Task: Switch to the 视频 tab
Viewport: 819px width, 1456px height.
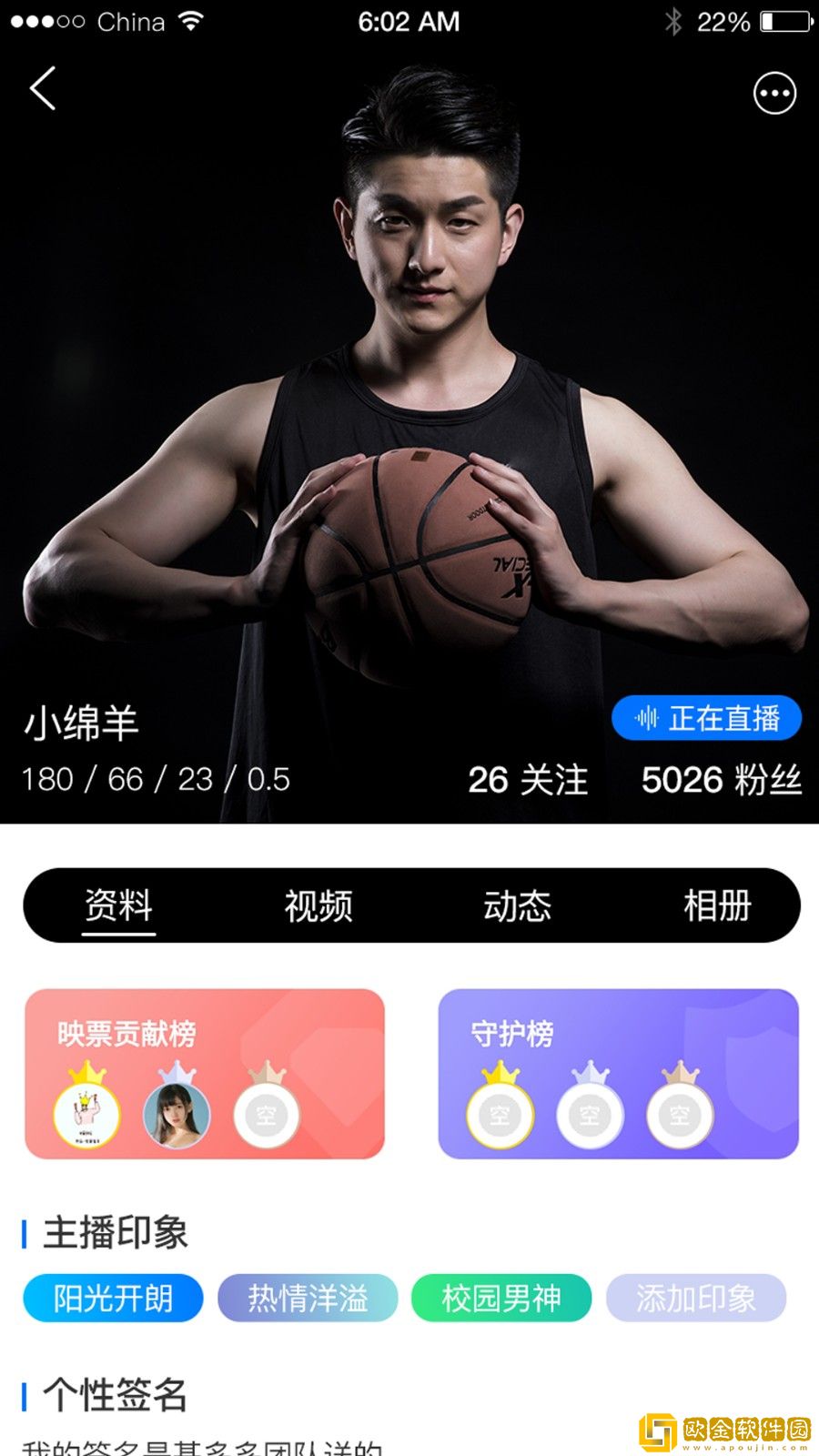Action: pyautogui.click(x=318, y=905)
